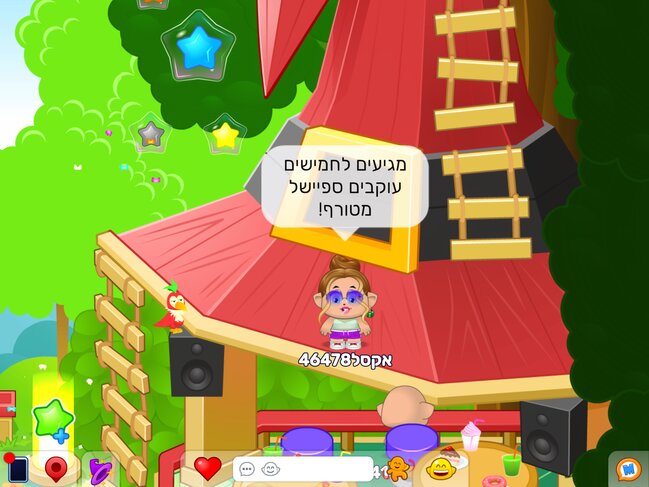The image size is (649, 487).
Task: Open the gingerbread man icon
Action: tap(398, 468)
